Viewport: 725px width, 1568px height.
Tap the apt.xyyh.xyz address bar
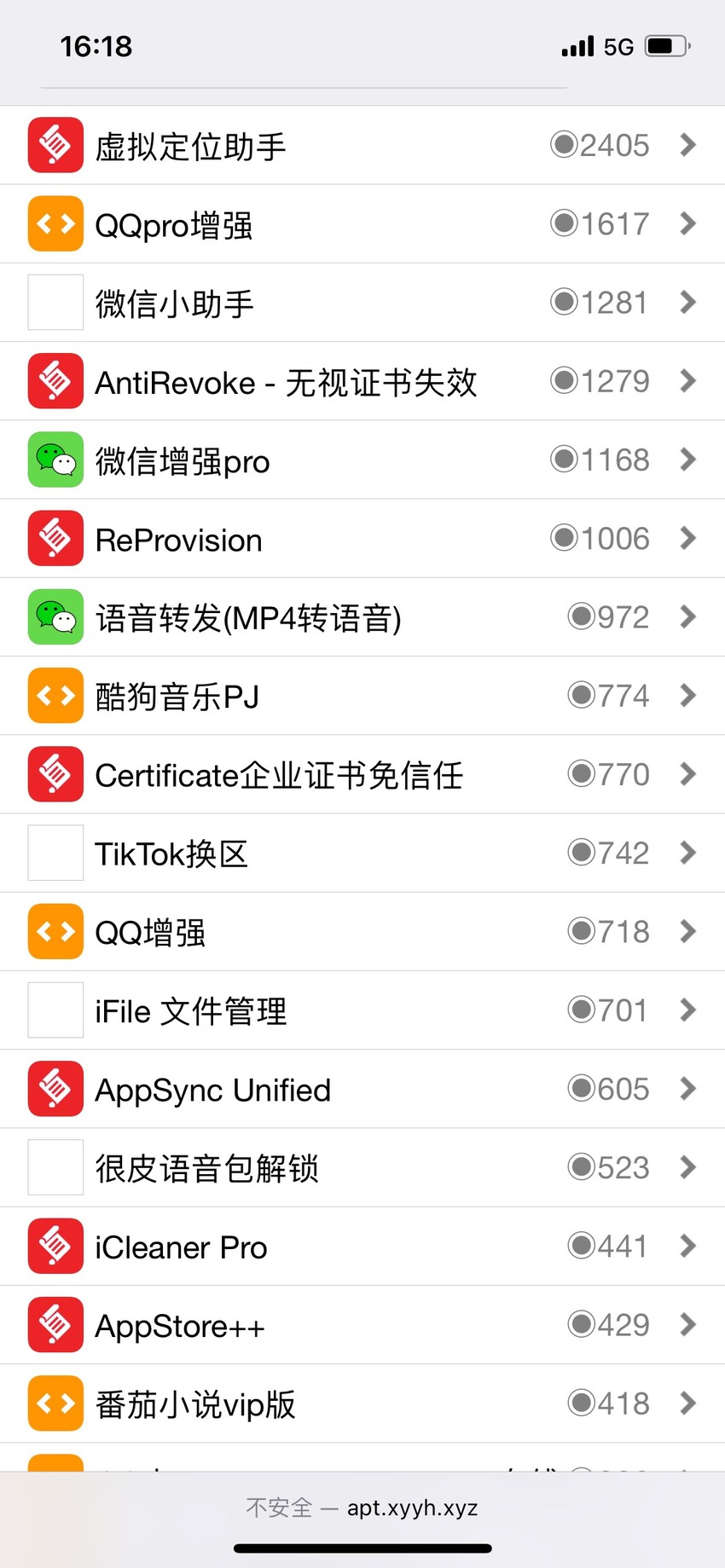coord(362,1507)
